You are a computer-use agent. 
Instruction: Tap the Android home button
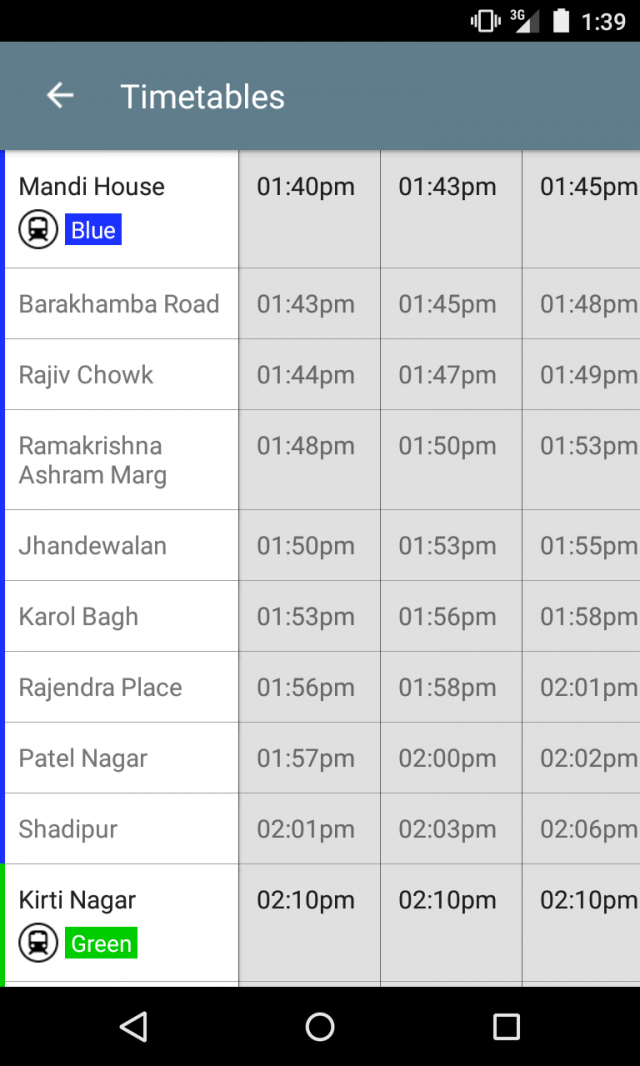click(x=320, y=1026)
